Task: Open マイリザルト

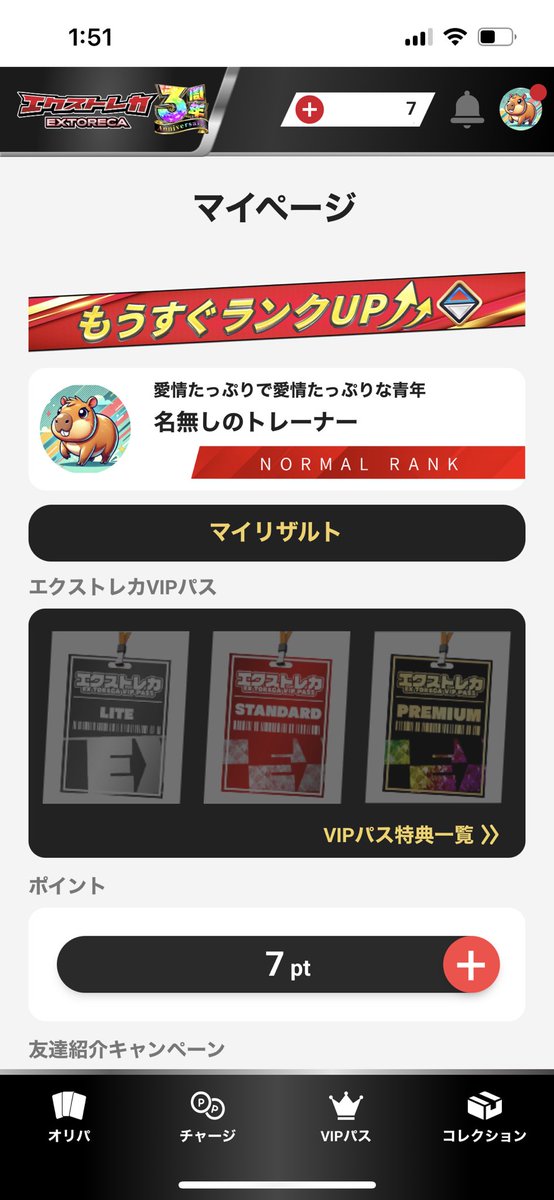Action: [277, 533]
